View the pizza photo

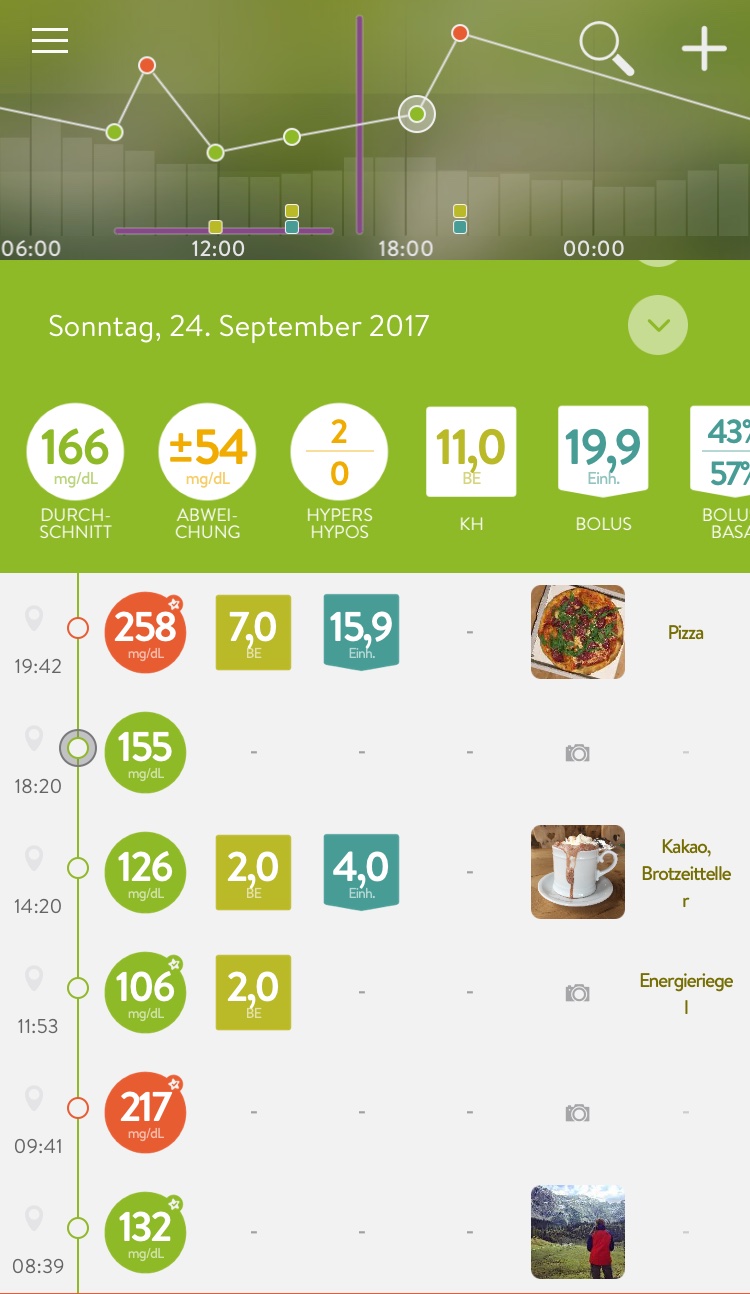[578, 632]
